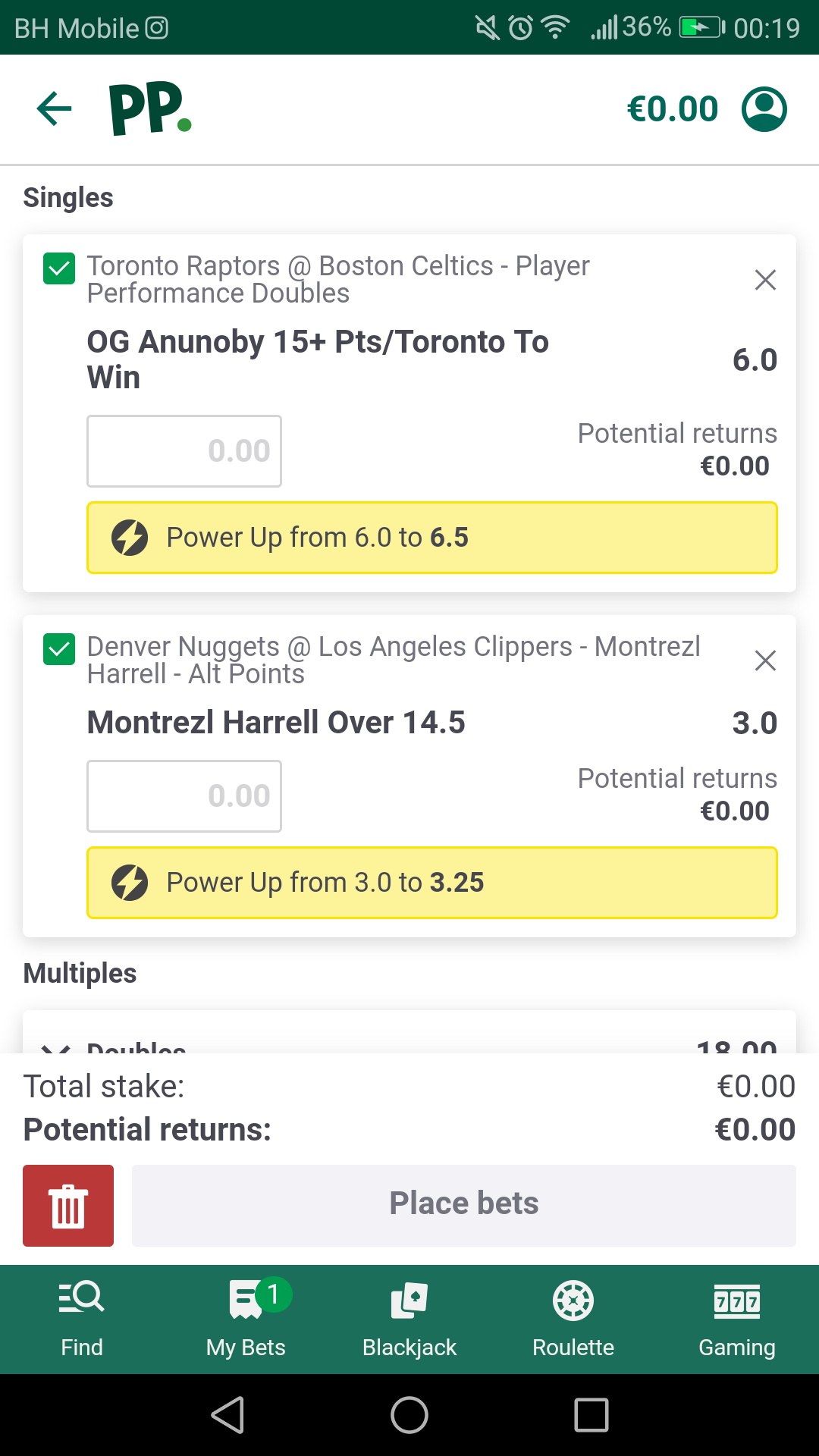
Task: Enter stake for Montrezl Harrell Over 14.5
Action: point(184,796)
